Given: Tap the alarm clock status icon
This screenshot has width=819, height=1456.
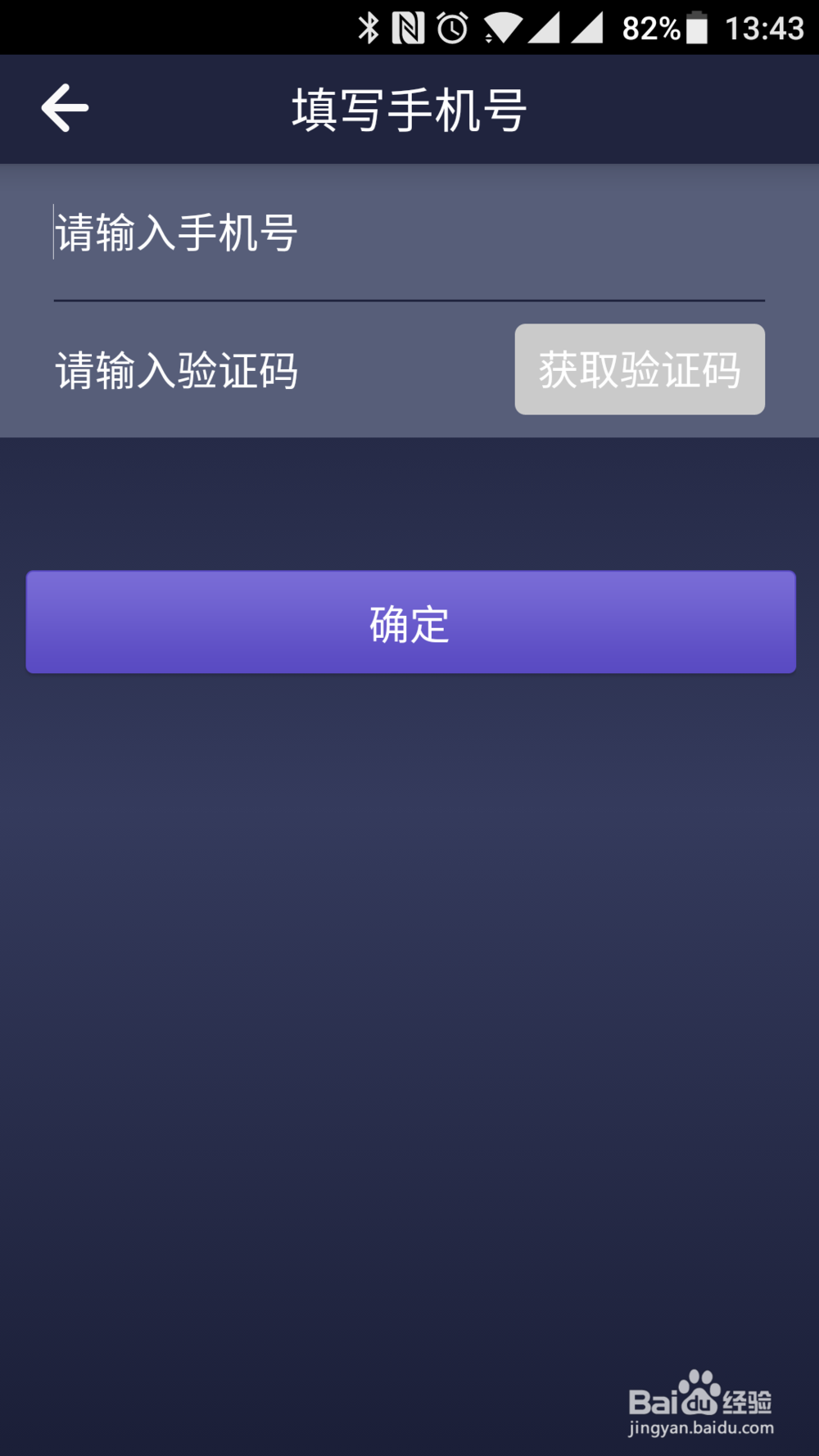Looking at the screenshot, I should click(x=451, y=26).
